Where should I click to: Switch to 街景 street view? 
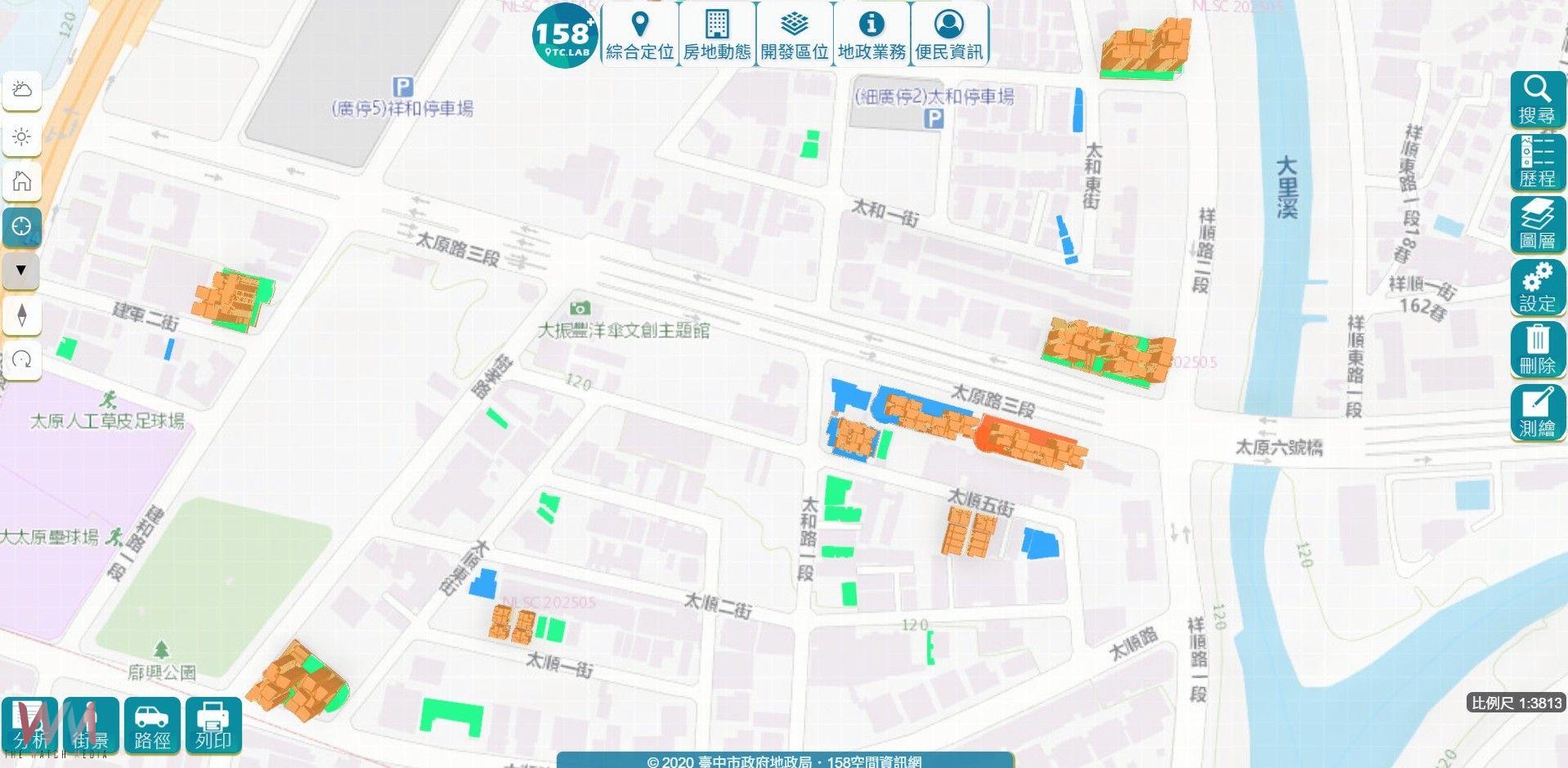pos(91,726)
